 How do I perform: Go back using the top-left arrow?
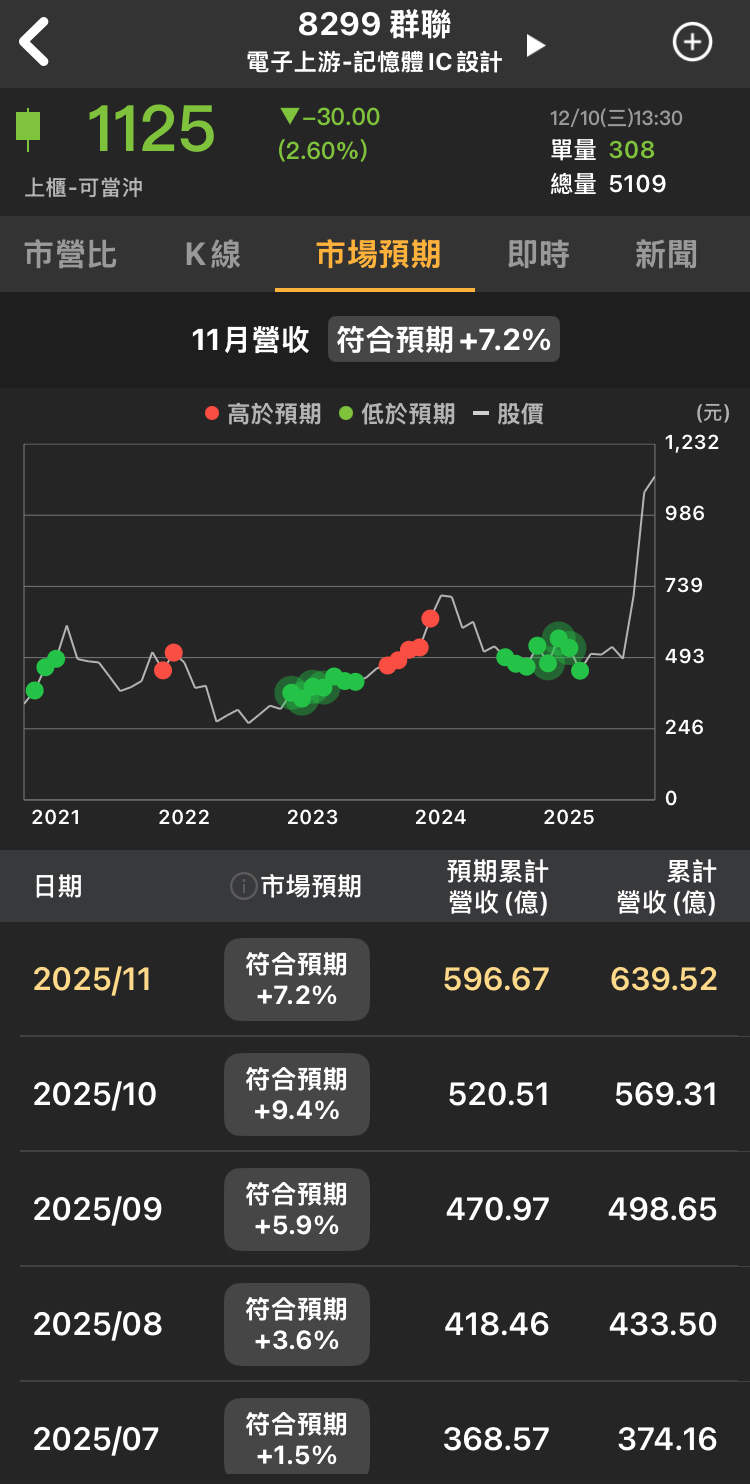tap(35, 43)
